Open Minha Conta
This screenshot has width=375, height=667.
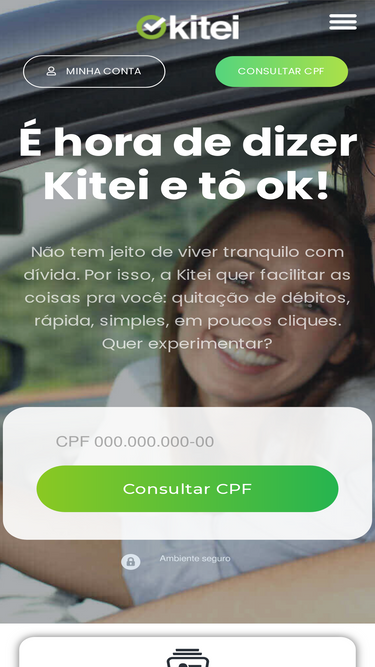[94, 71]
